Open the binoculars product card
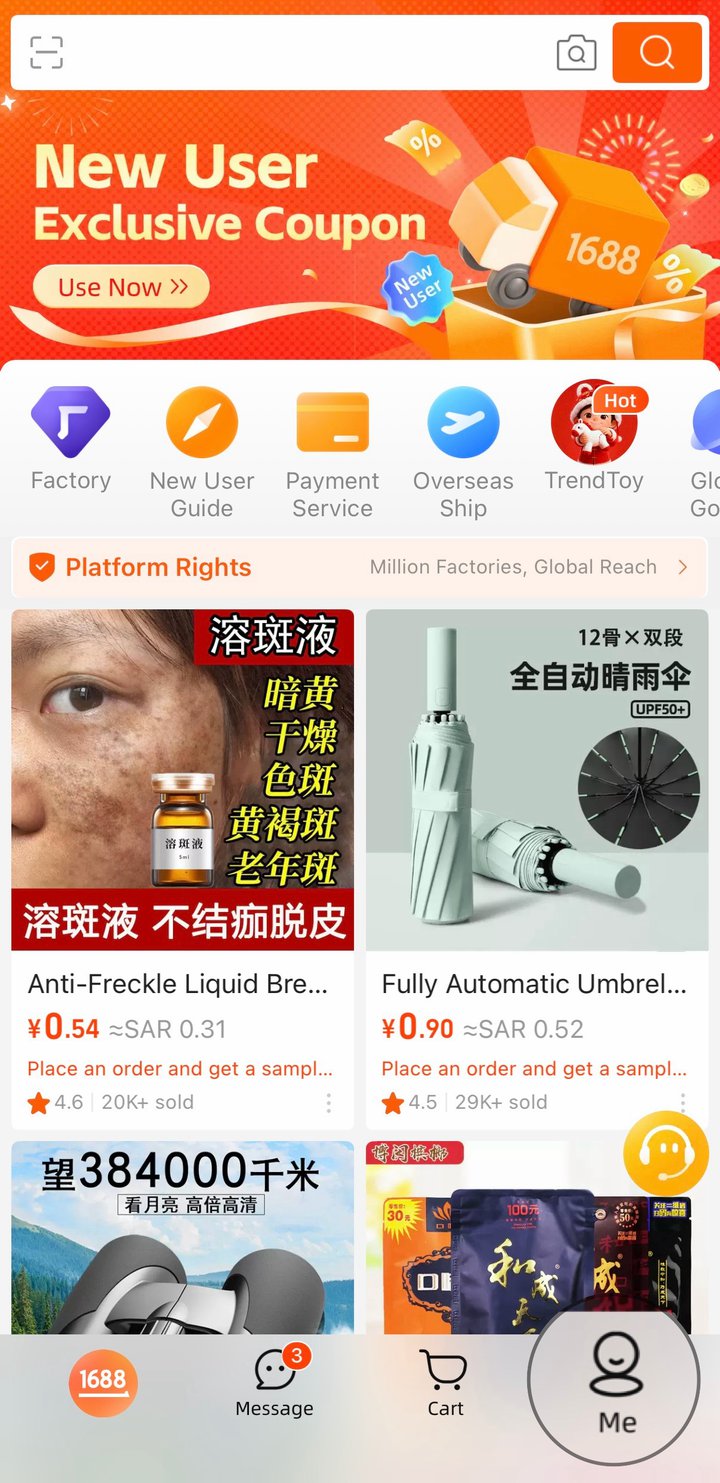The height and width of the screenshot is (1483, 720). (x=182, y=1238)
